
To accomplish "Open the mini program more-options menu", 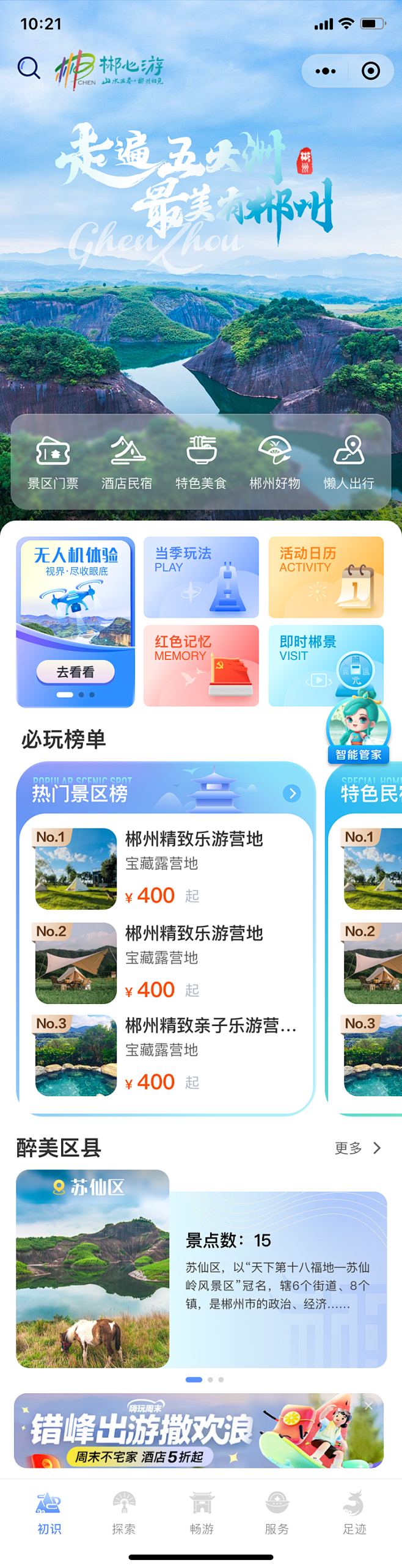I will point(325,71).
